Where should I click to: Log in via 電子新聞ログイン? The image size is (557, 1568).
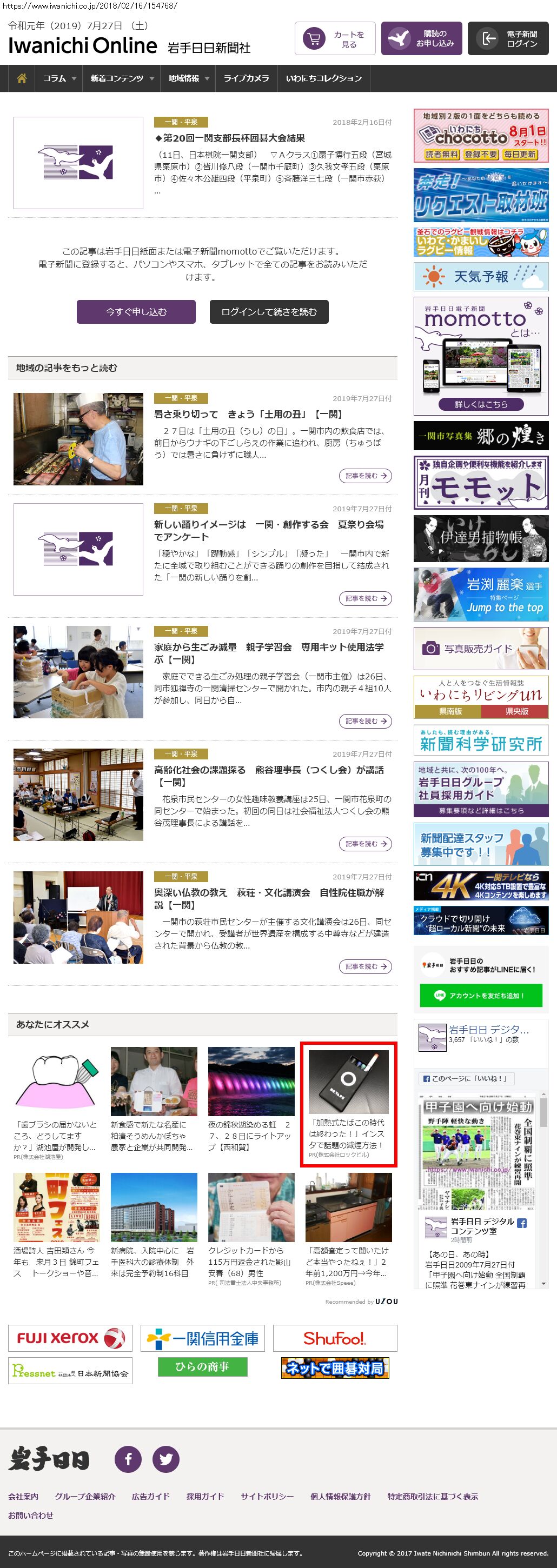pyautogui.click(x=508, y=39)
